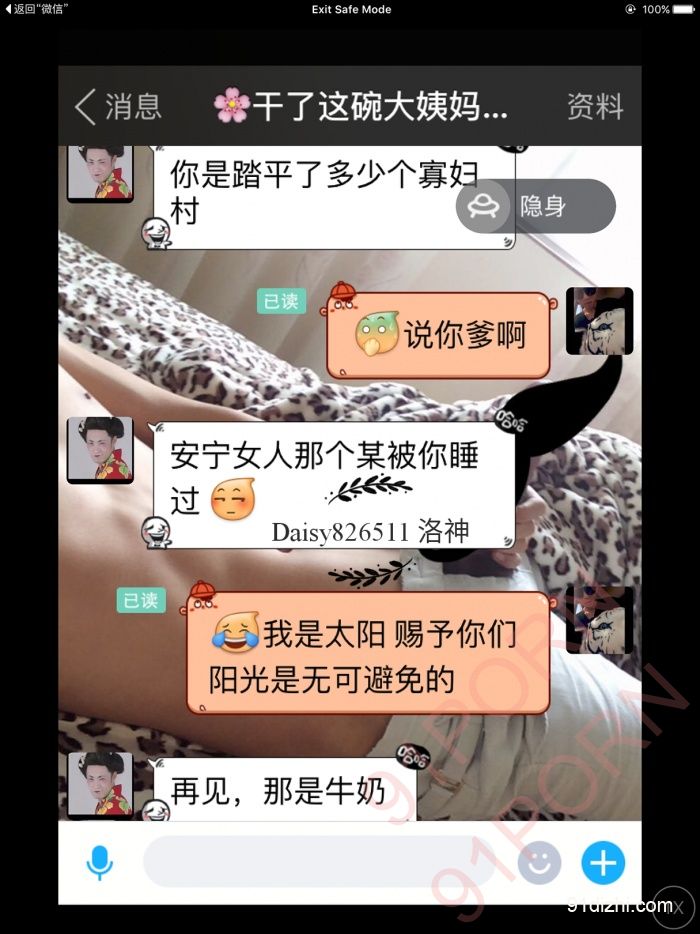Open the emoji smiley picker
The image size is (700, 934).
[x=539, y=862]
